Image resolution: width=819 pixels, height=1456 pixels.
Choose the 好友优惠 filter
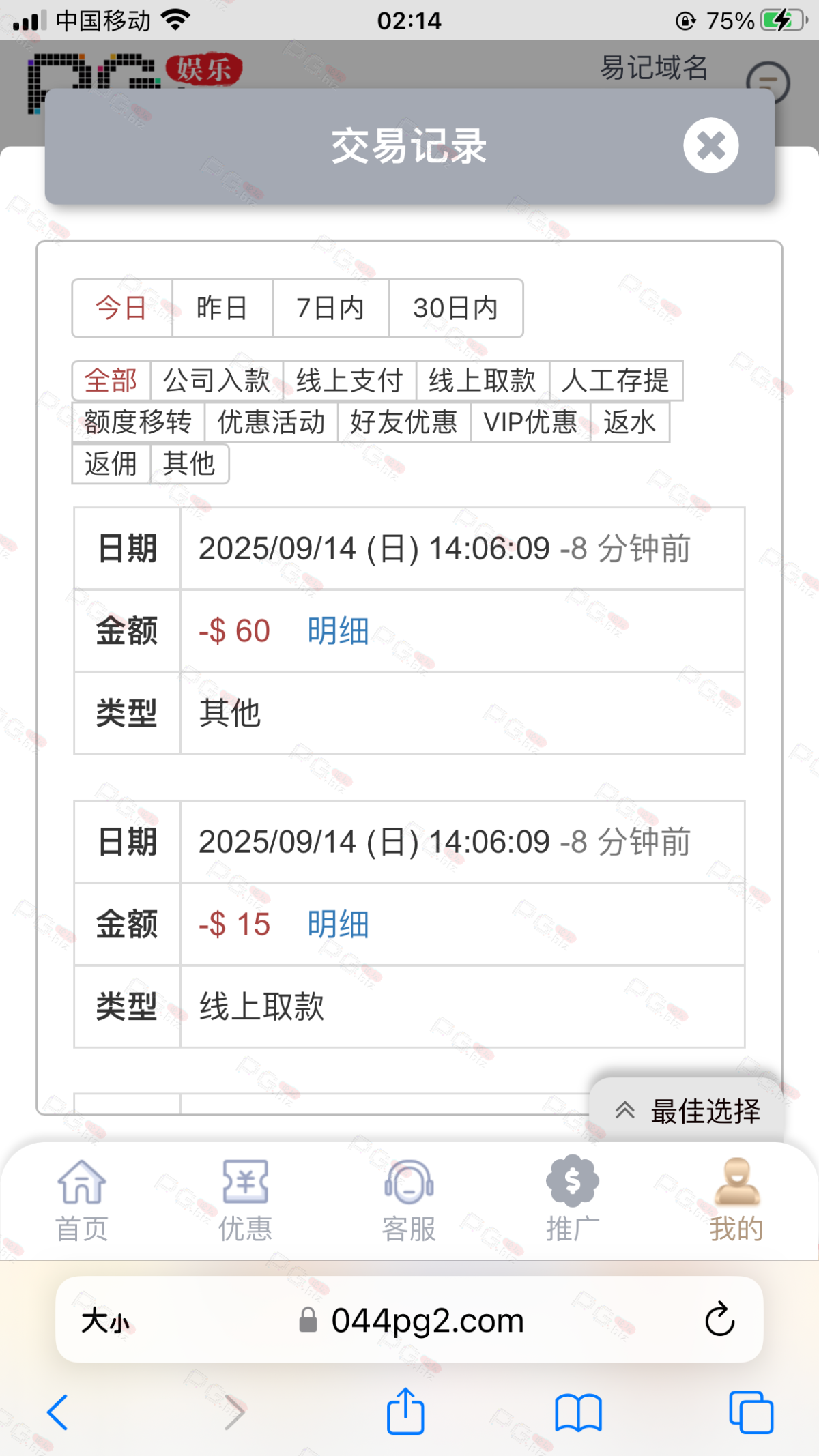[403, 422]
